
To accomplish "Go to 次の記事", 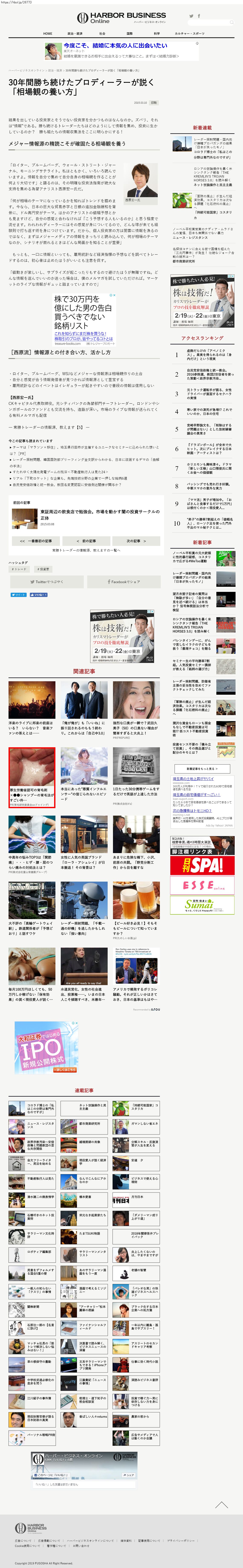I will pyautogui.click(x=136, y=541).
